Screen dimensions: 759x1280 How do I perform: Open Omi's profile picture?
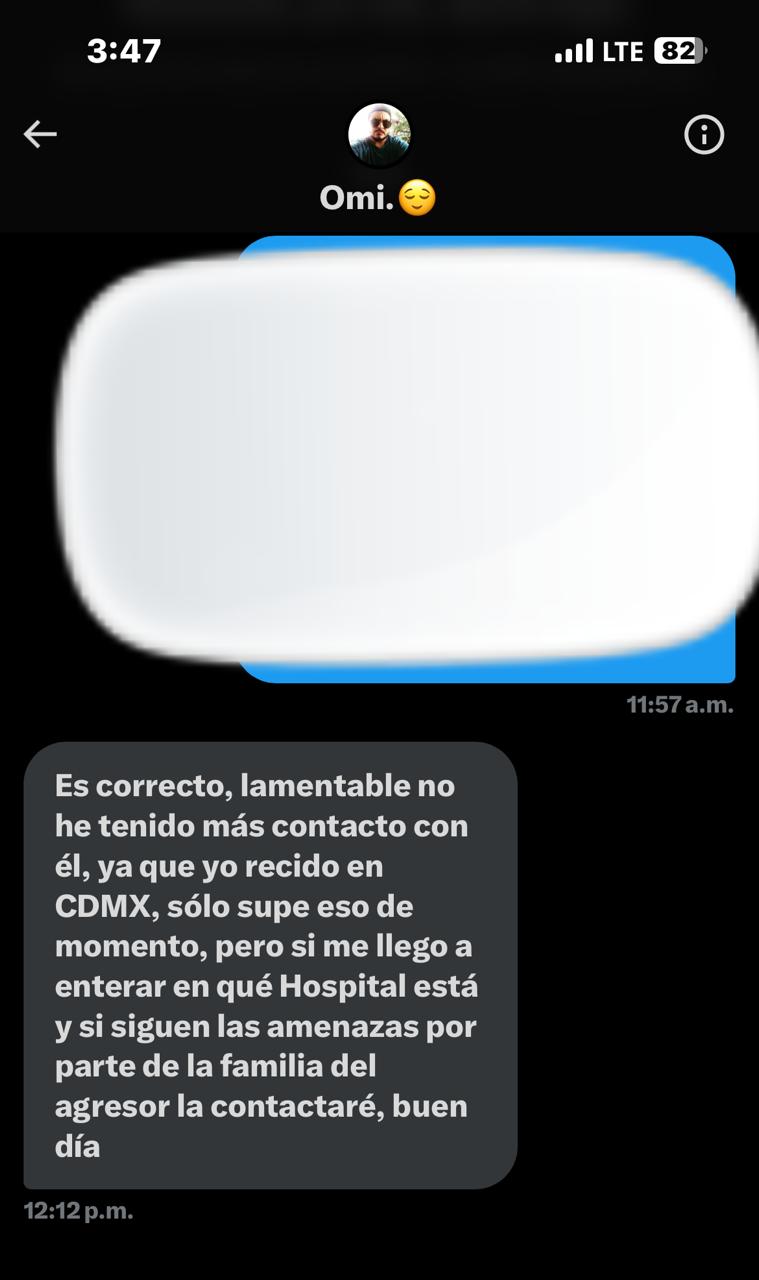pos(379,135)
